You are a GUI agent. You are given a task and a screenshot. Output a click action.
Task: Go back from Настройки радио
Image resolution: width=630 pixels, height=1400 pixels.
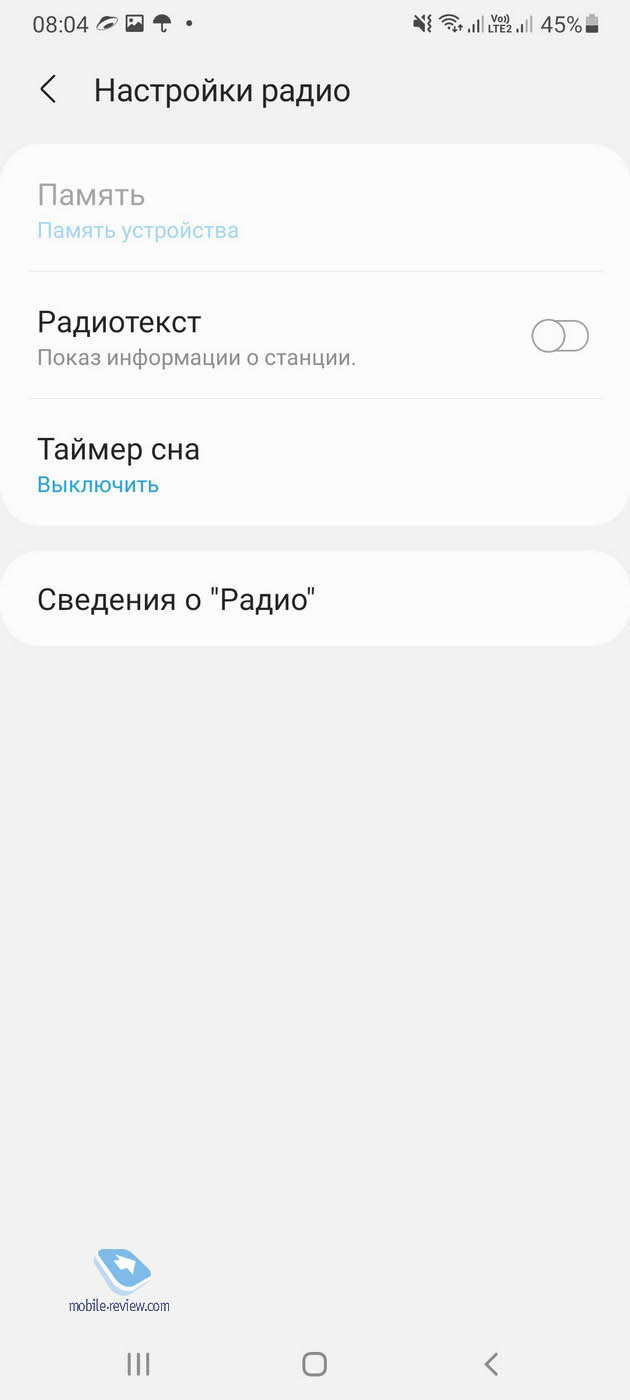[48, 90]
